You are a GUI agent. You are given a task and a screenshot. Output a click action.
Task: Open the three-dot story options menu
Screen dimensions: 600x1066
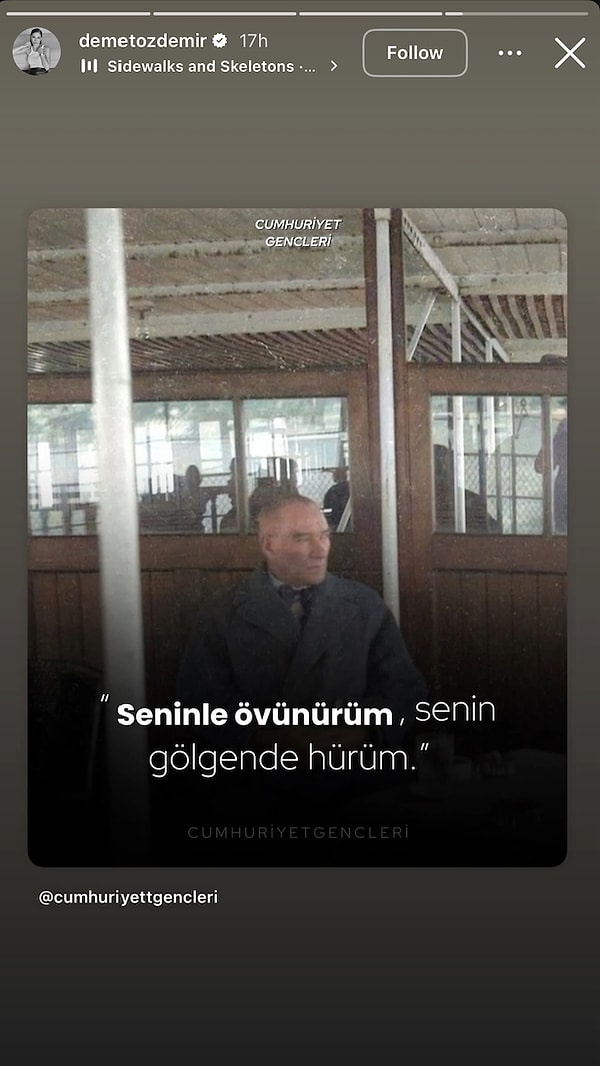tap(510, 53)
